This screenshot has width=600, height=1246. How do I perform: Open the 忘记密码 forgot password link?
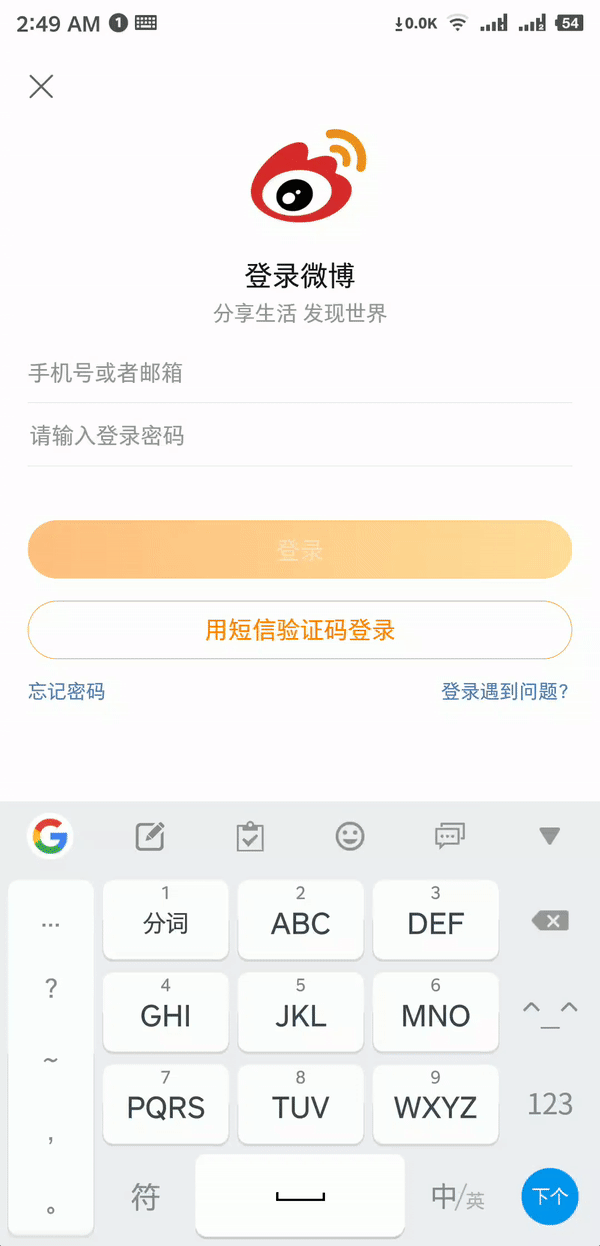pyautogui.click(x=67, y=691)
